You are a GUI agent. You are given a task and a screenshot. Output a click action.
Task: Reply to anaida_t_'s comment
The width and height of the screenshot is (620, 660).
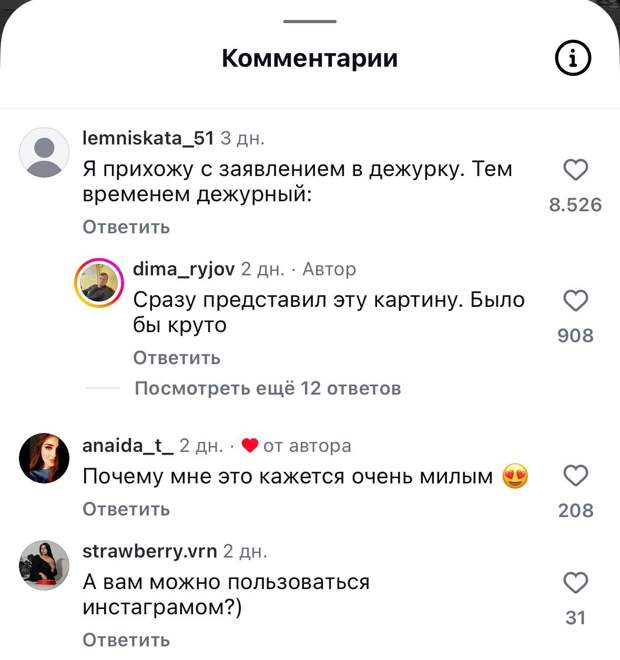coord(126,509)
